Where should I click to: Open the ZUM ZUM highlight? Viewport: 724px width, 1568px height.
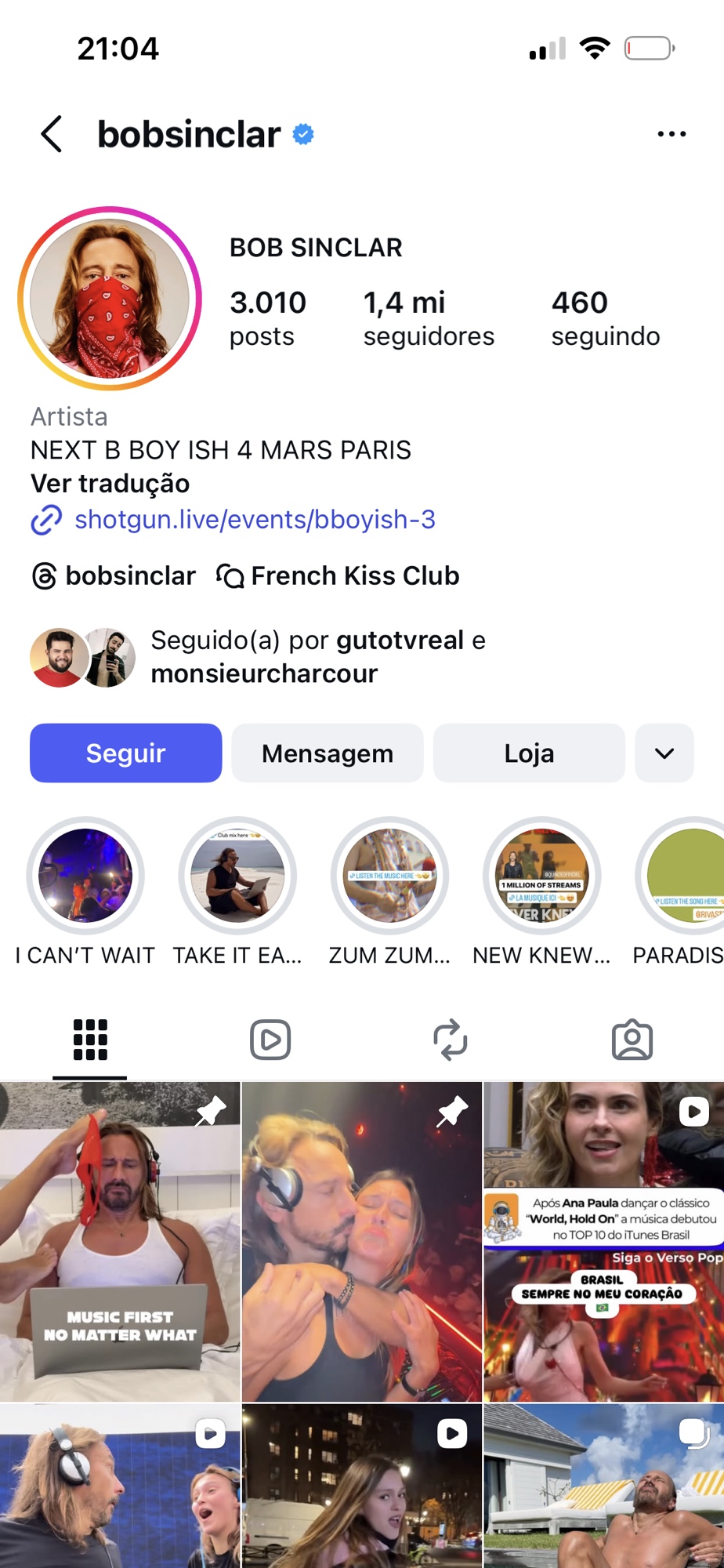(389, 875)
